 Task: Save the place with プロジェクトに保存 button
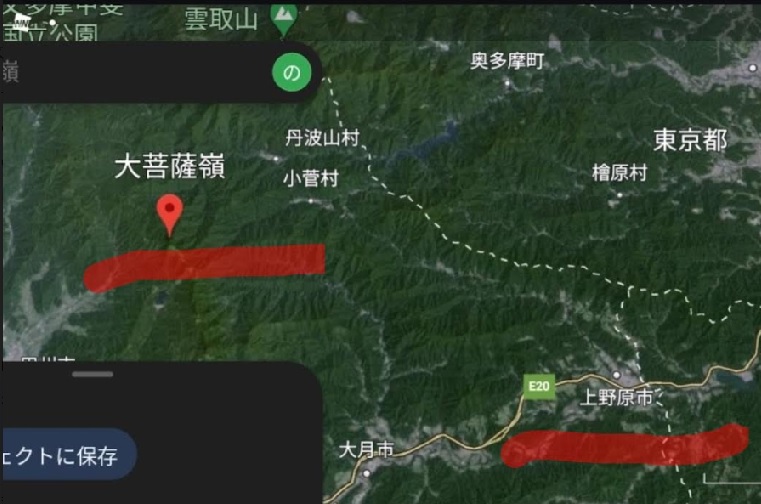65,456
